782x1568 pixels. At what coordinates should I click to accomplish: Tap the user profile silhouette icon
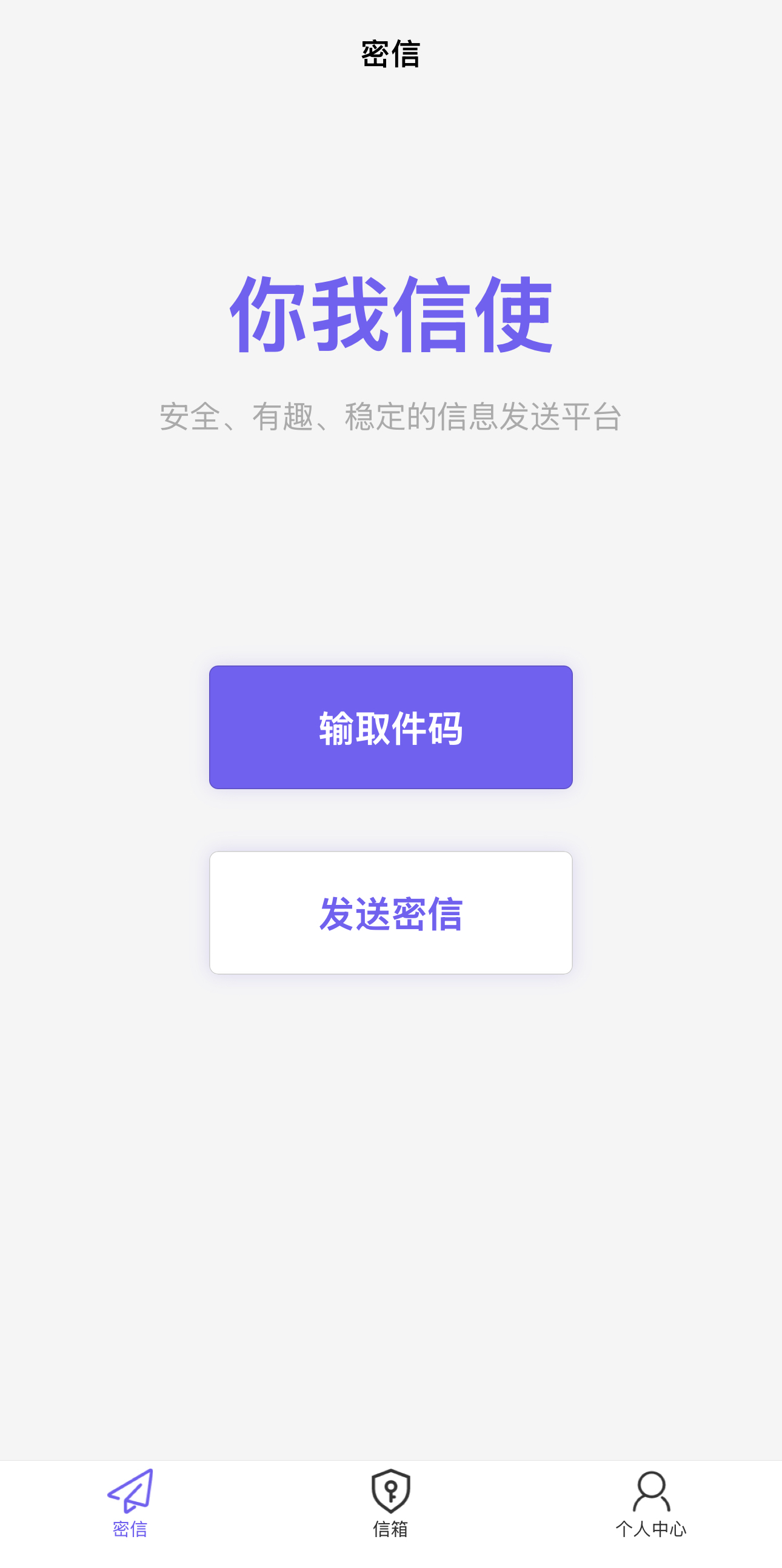pos(652,1490)
